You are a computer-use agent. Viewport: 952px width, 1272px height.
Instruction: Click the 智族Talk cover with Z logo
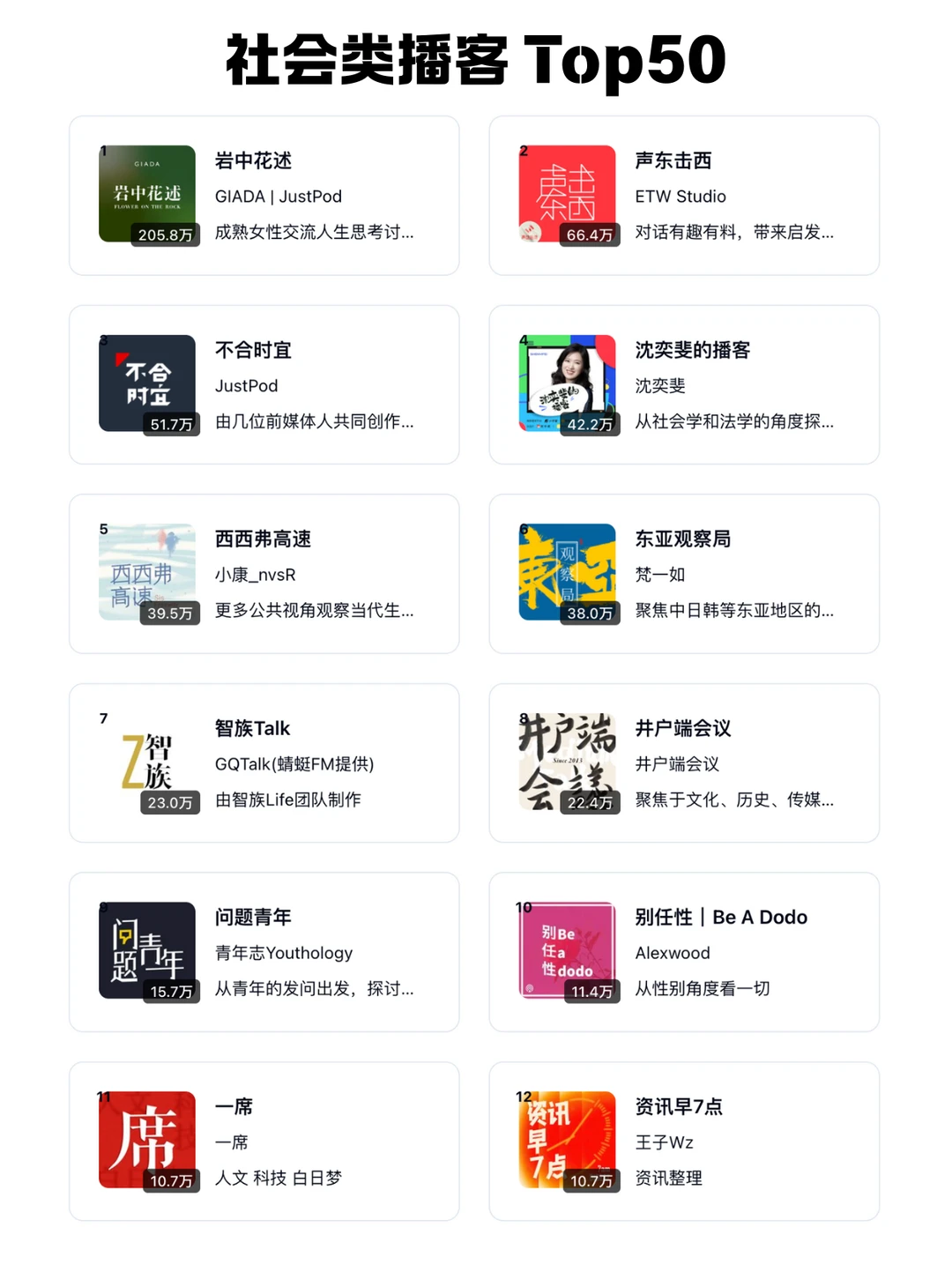pyautogui.click(x=146, y=761)
